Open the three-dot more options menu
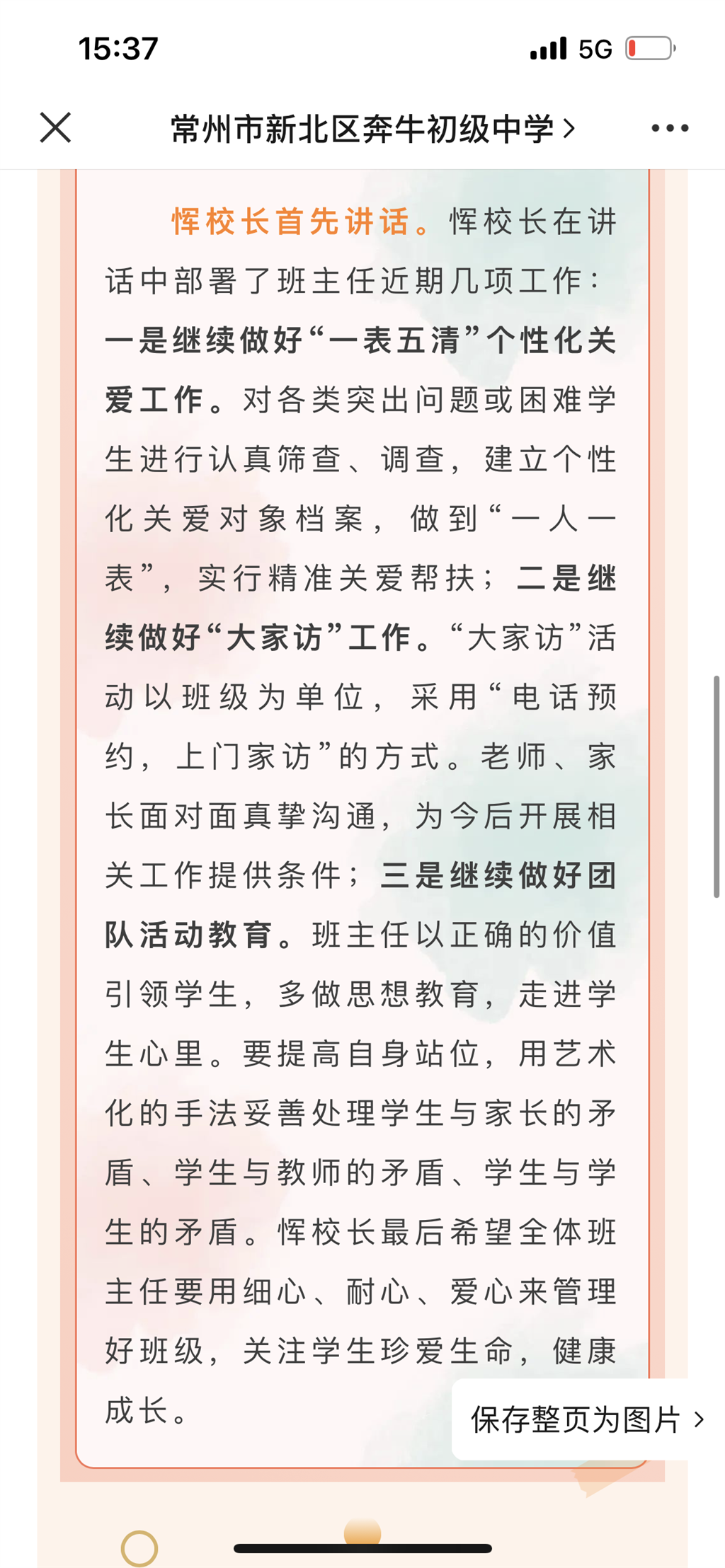Viewport: 725px width, 1568px height. coord(670,128)
